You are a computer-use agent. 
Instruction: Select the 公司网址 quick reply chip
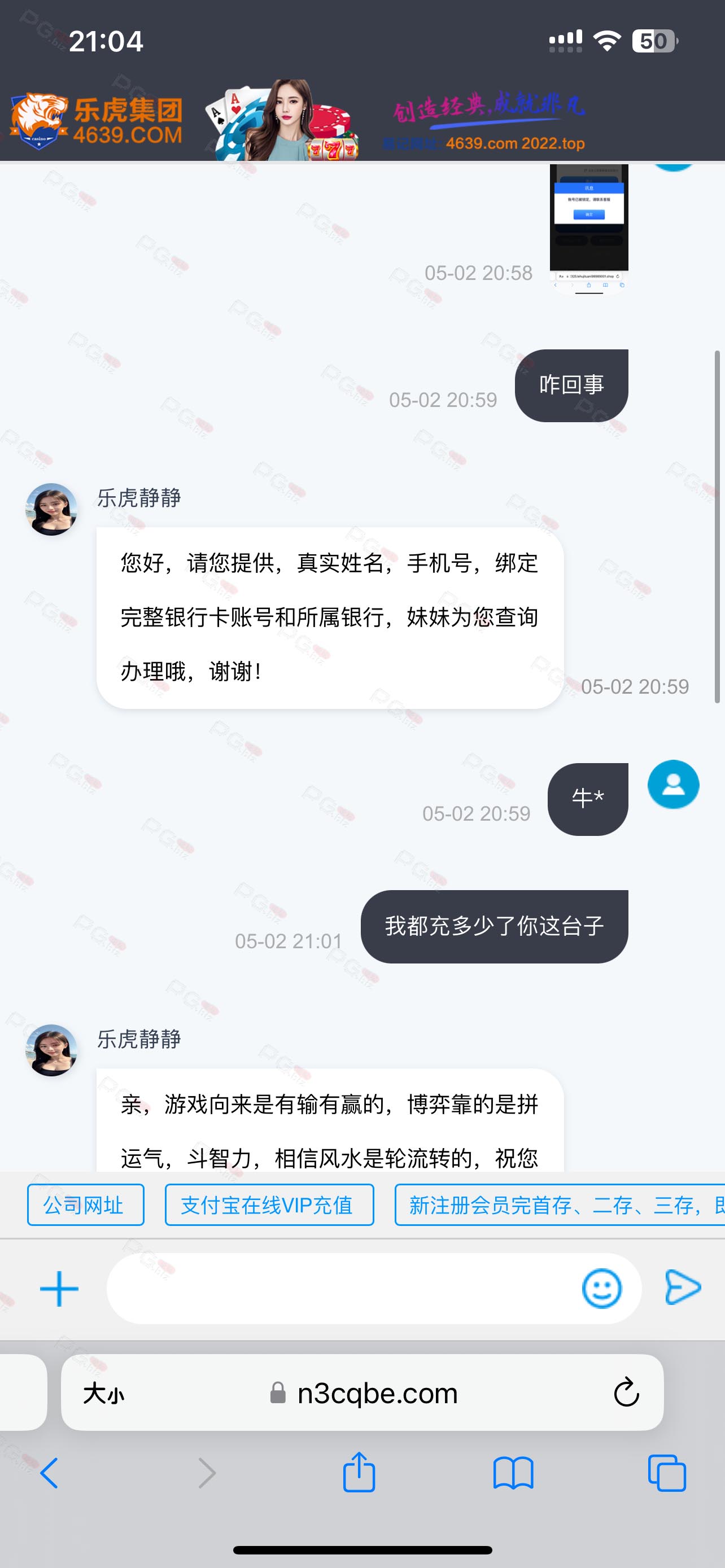tap(86, 1205)
